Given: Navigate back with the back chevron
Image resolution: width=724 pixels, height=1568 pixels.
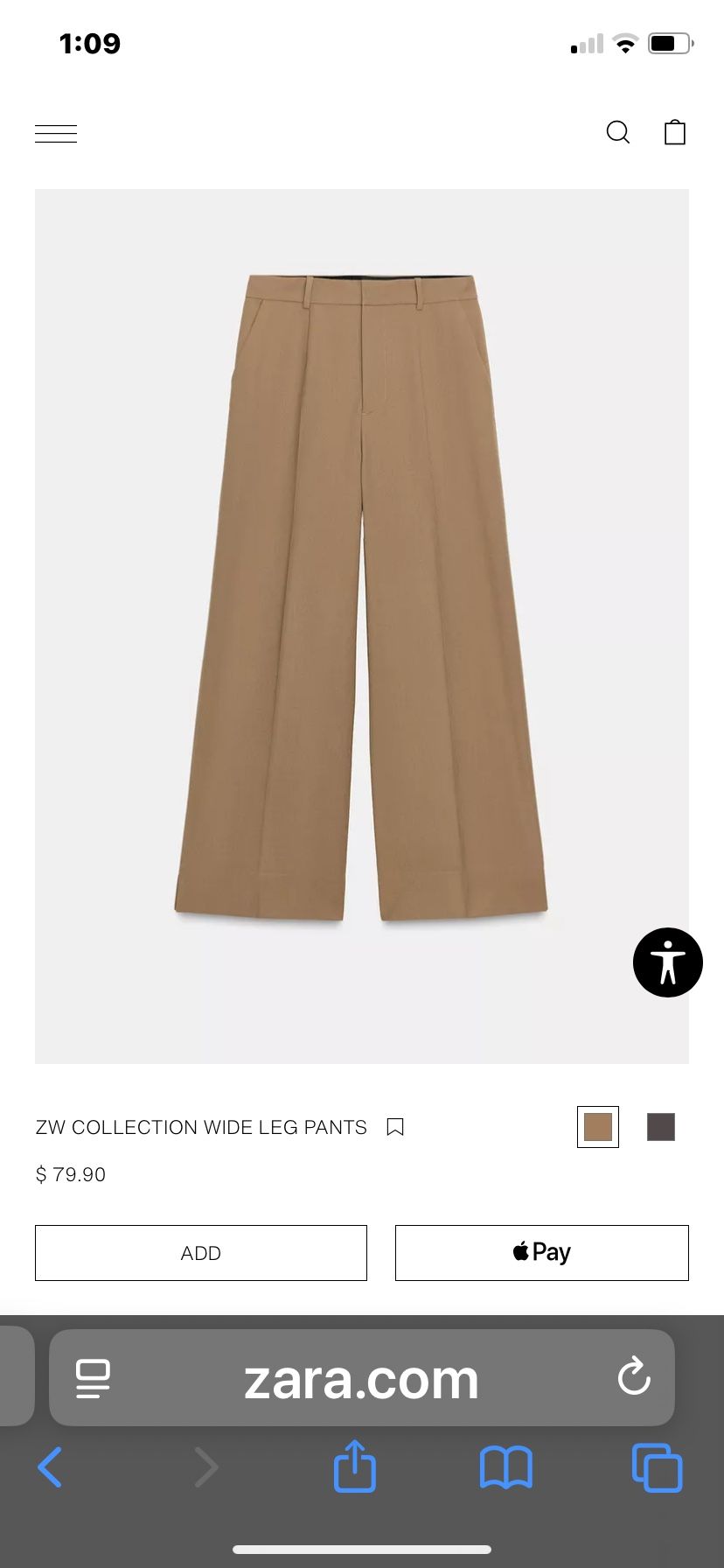Looking at the screenshot, I should tap(51, 1468).
